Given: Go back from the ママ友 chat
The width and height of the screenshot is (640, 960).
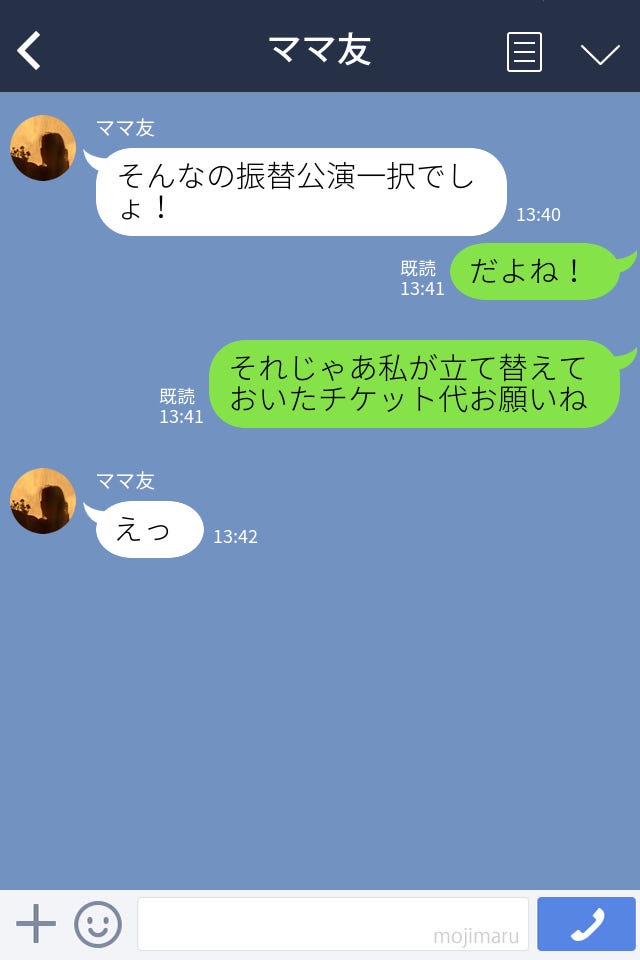Looking at the screenshot, I should (x=30, y=51).
